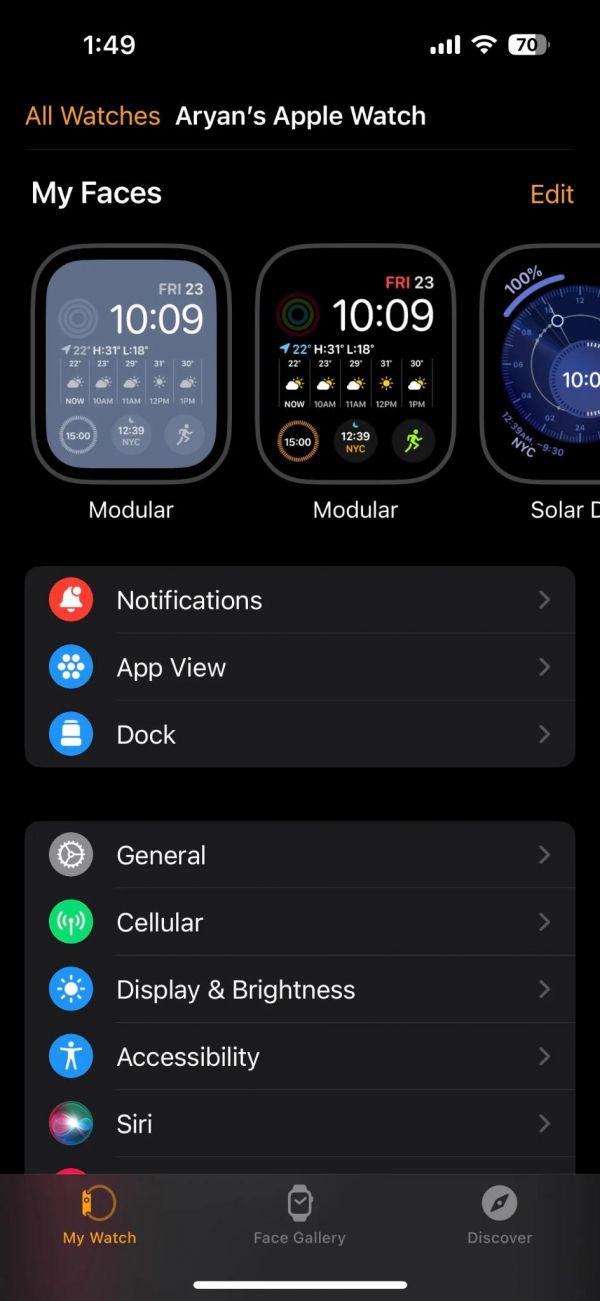Screen dimensions: 600x1301
Task: Open Accessibility settings
Action: [x=300, y=1056]
